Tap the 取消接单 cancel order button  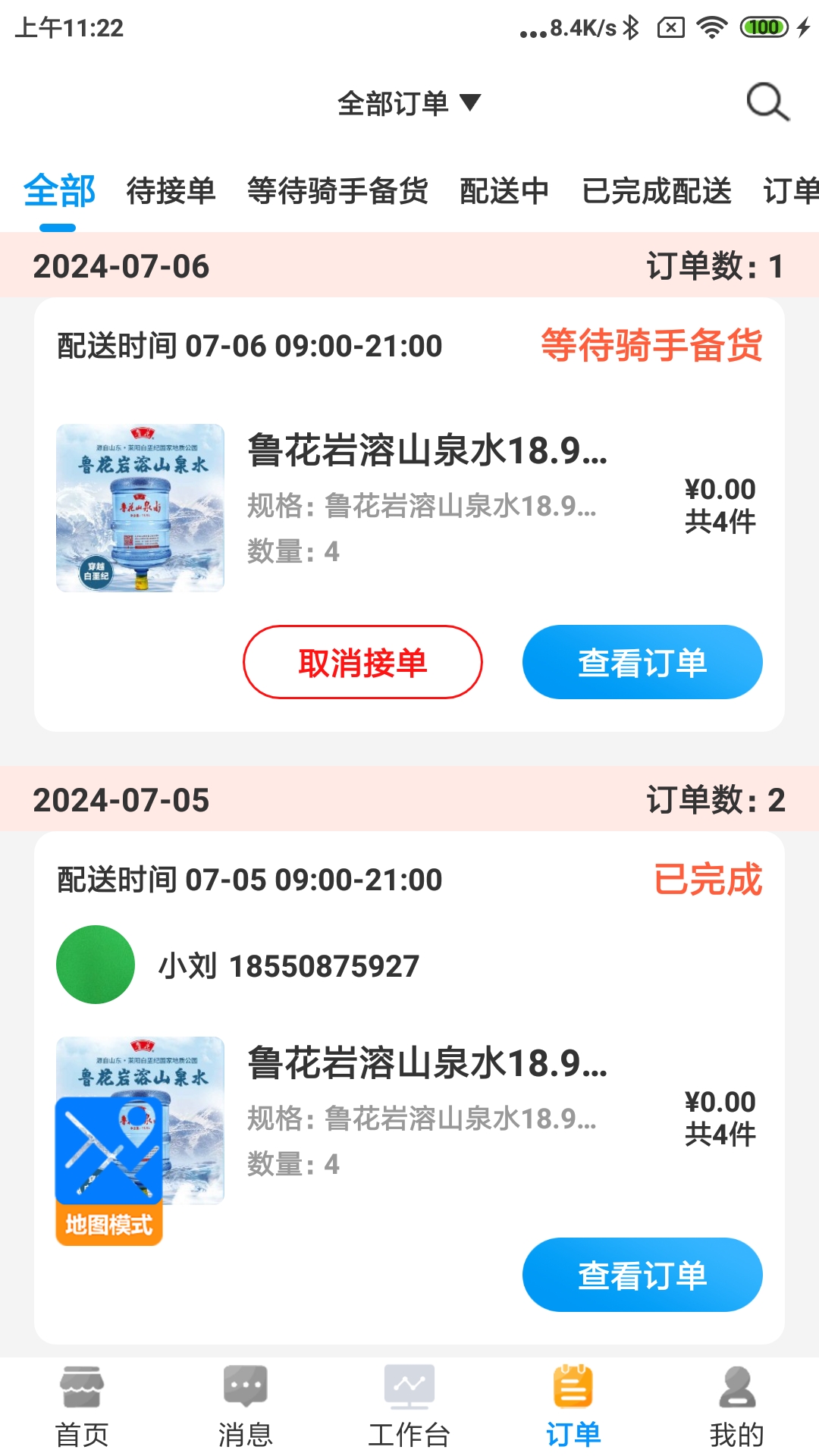[x=362, y=661]
